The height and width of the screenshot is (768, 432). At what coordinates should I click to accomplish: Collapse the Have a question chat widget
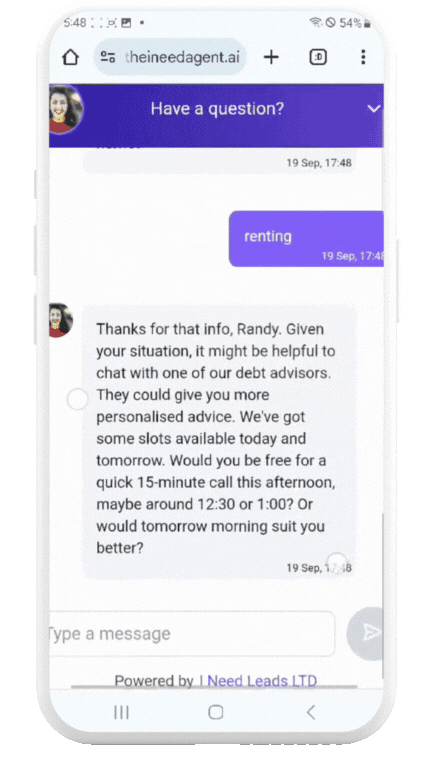click(x=374, y=108)
